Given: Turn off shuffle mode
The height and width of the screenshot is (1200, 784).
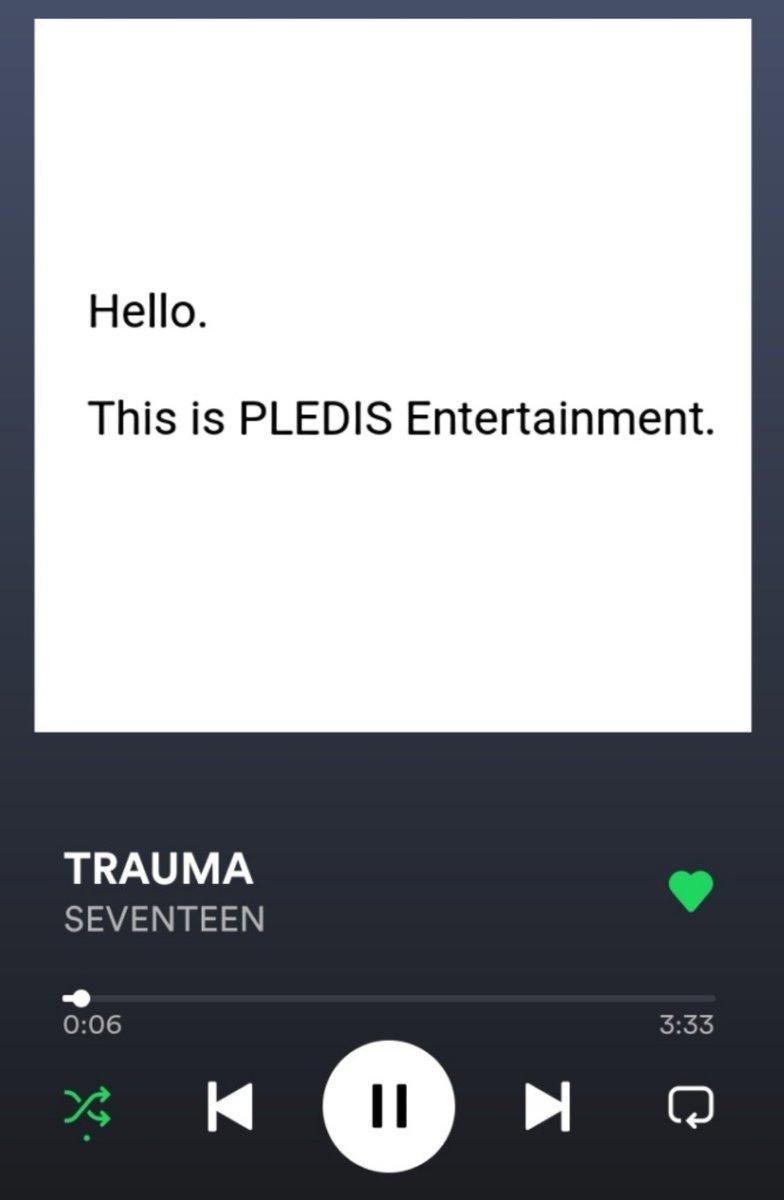Looking at the screenshot, I should click(x=88, y=1106).
